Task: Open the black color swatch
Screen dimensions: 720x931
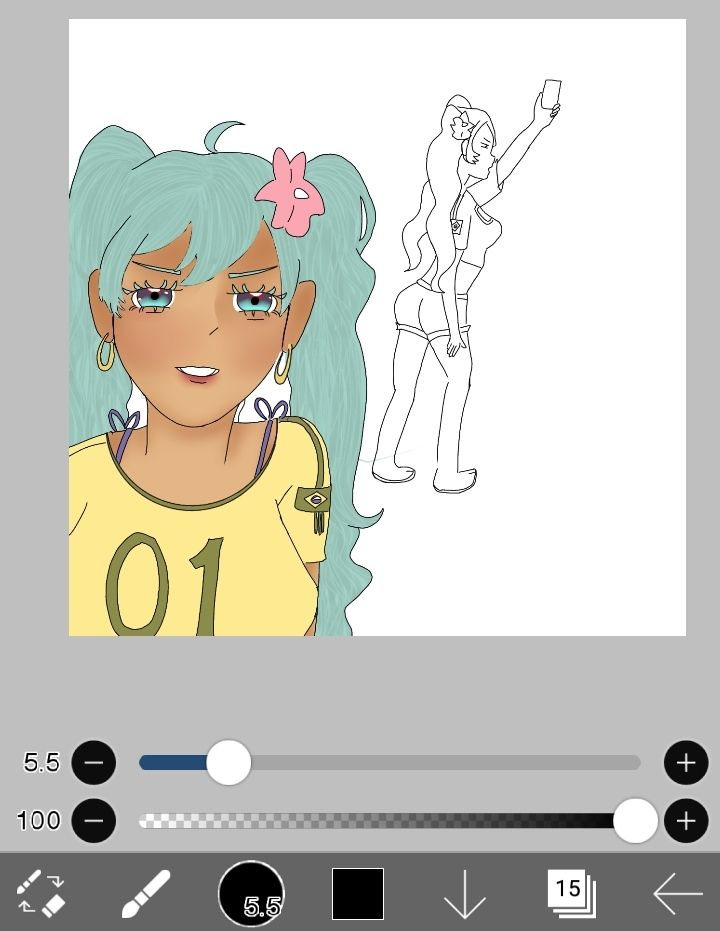Action: tap(358, 893)
